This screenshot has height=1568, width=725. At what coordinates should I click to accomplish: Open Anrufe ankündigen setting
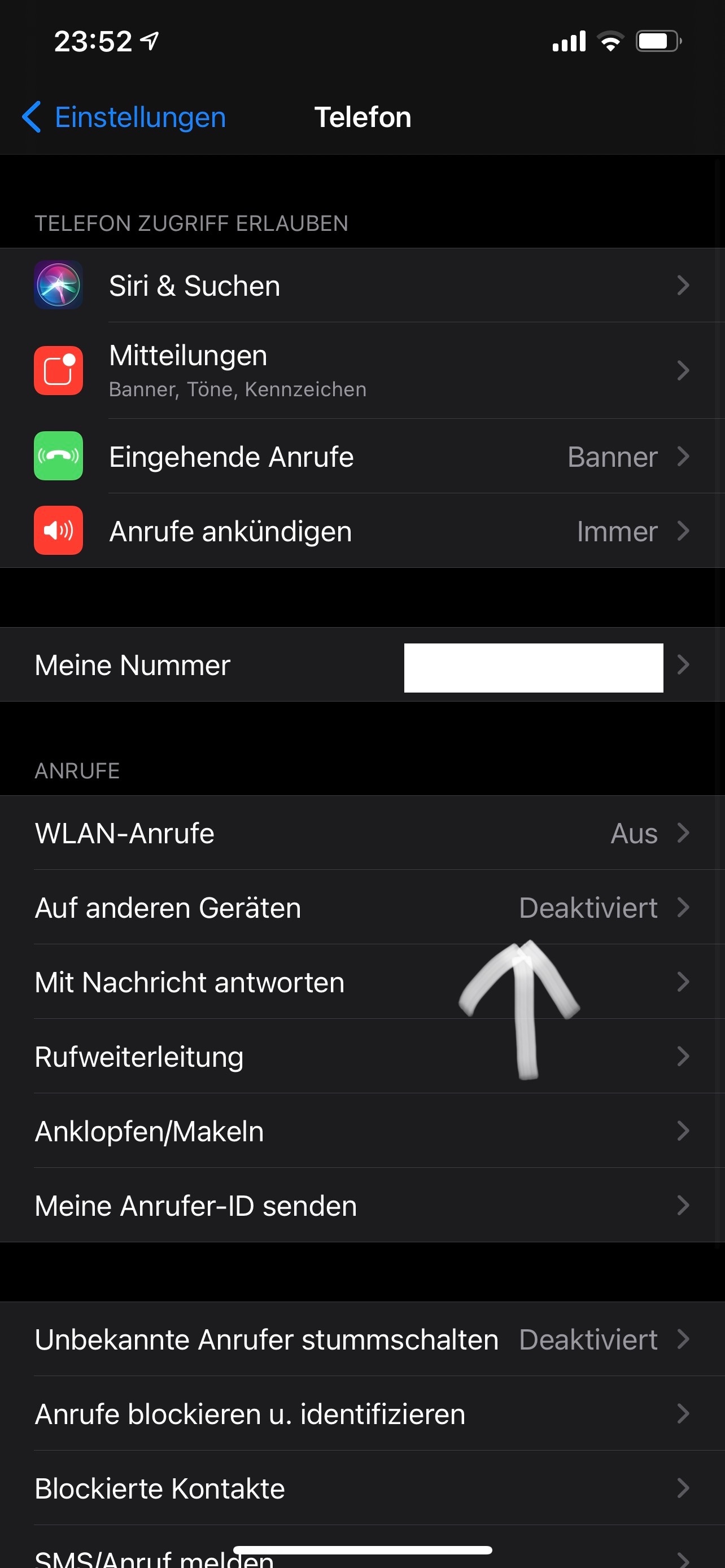[362, 531]
